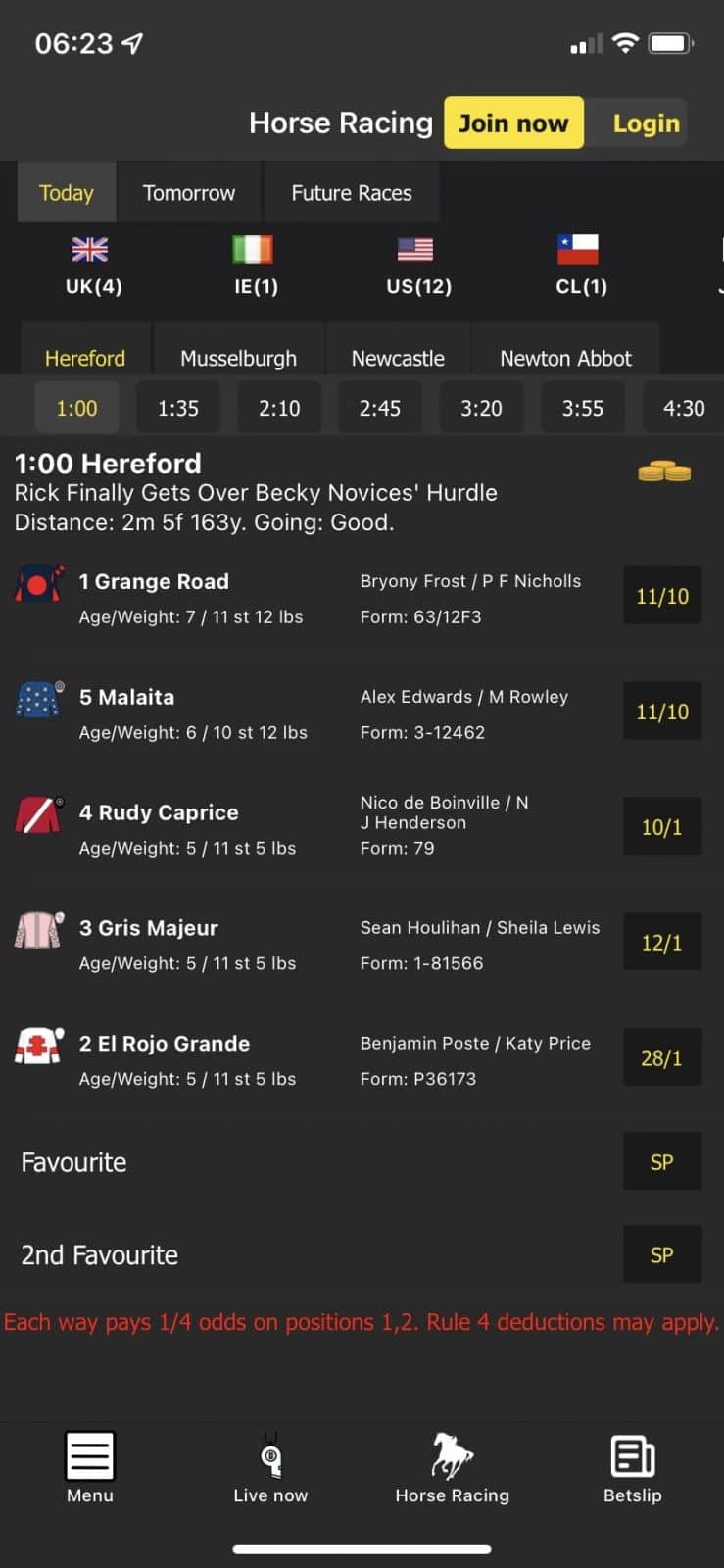Add Malaita at 11/10 to betslip

(x=662, y=711)
